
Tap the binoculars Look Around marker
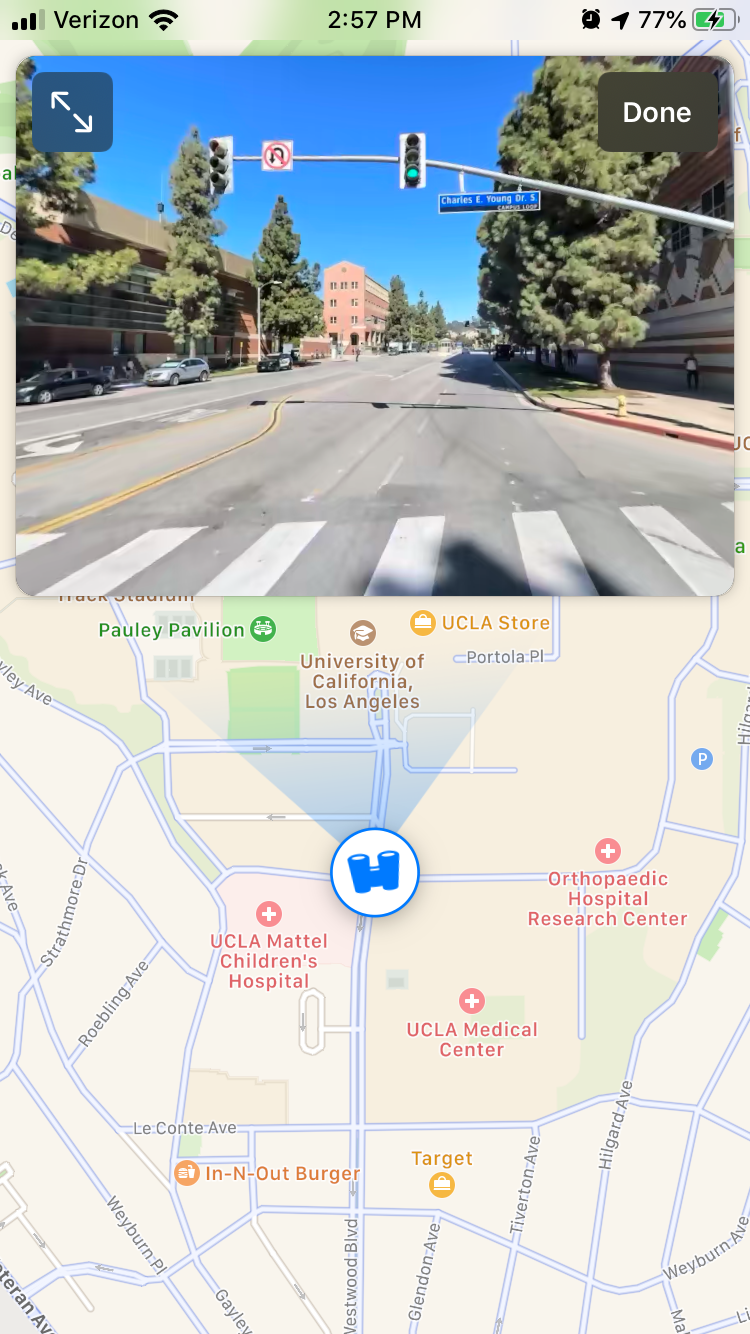375,872
